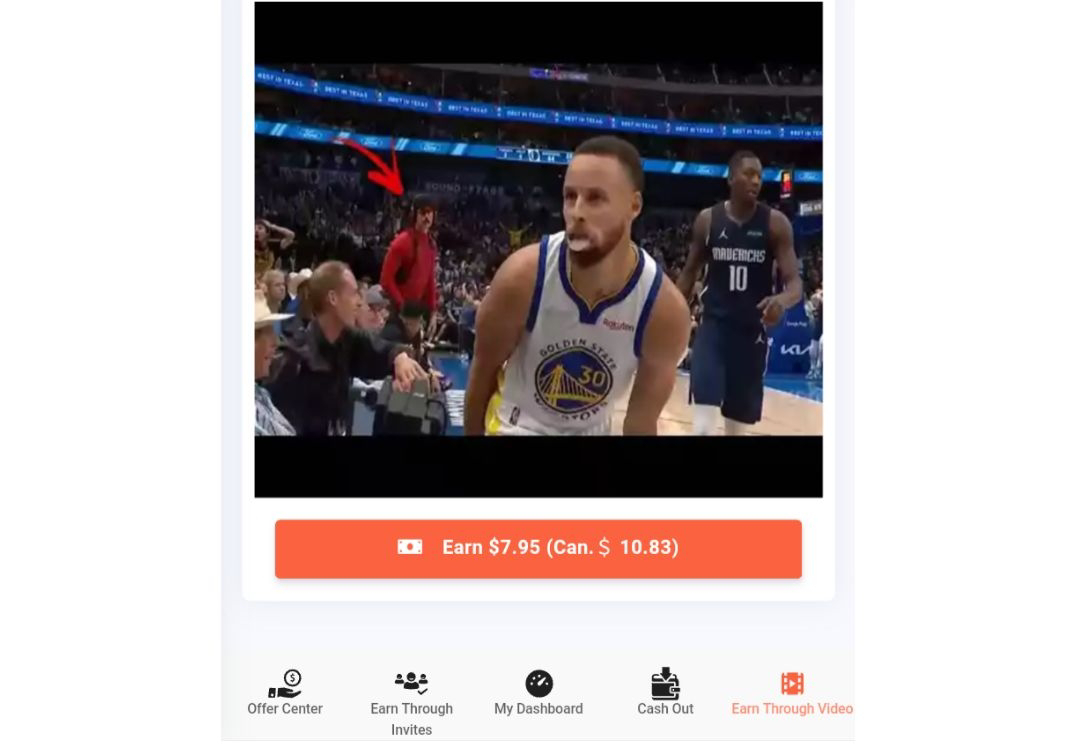Tap the Earn $7.95 button
The width and height of the screenshot is (1080, 751).
tap(538, 548)
